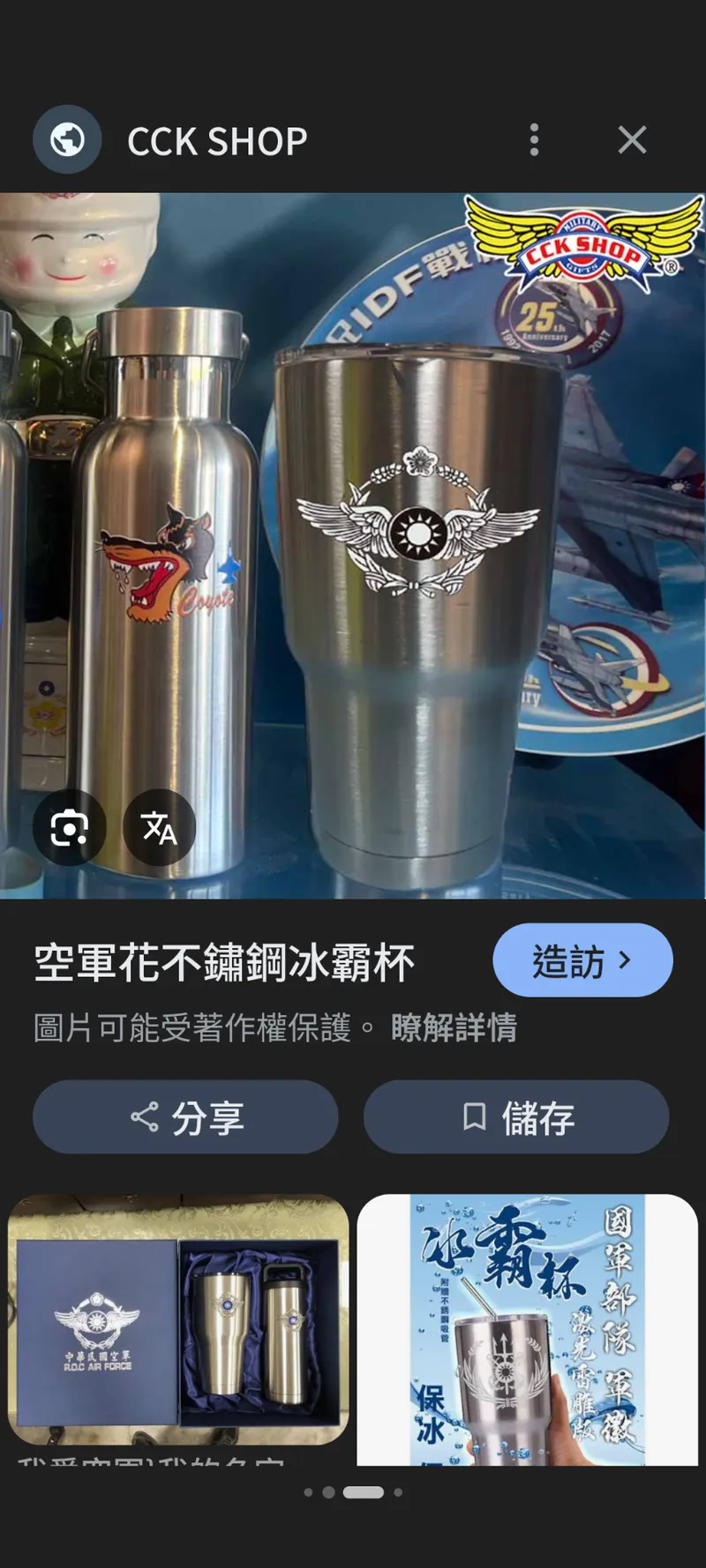The width and height of the screenshot is (706, 1568).
Task: Open the CCK SHOP source site icon
Action: [67, 140]
